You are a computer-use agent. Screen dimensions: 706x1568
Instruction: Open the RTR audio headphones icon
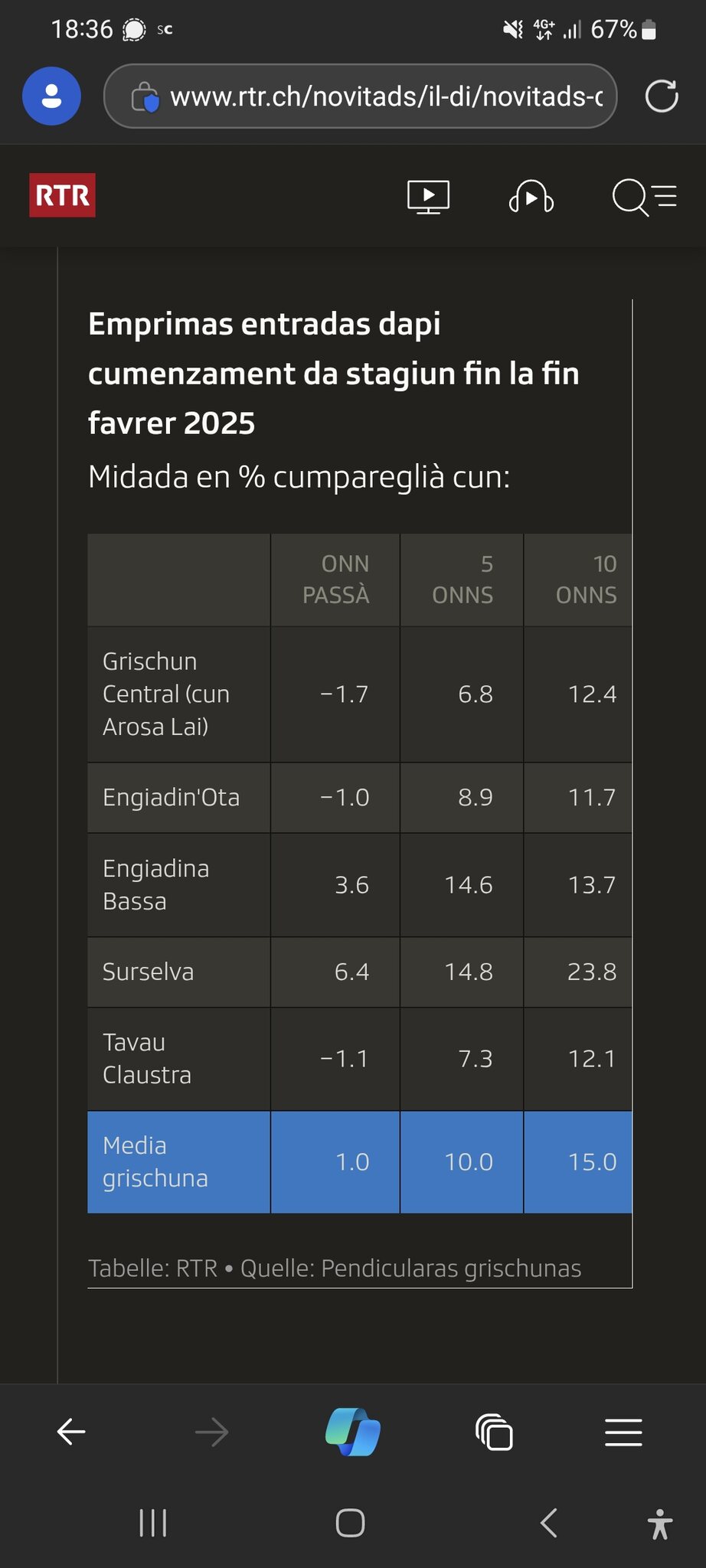click(x=531, y=197)
